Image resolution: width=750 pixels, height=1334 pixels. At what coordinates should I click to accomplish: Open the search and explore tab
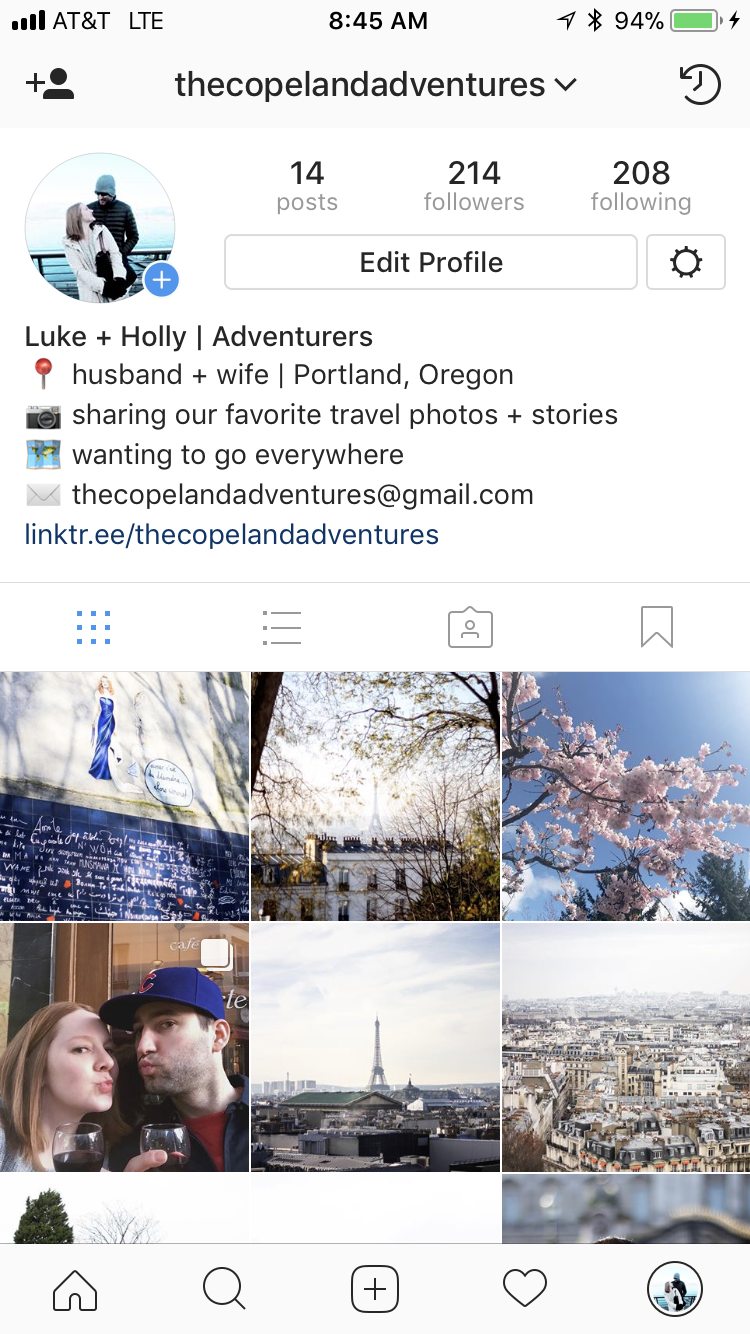(224, 1289)
